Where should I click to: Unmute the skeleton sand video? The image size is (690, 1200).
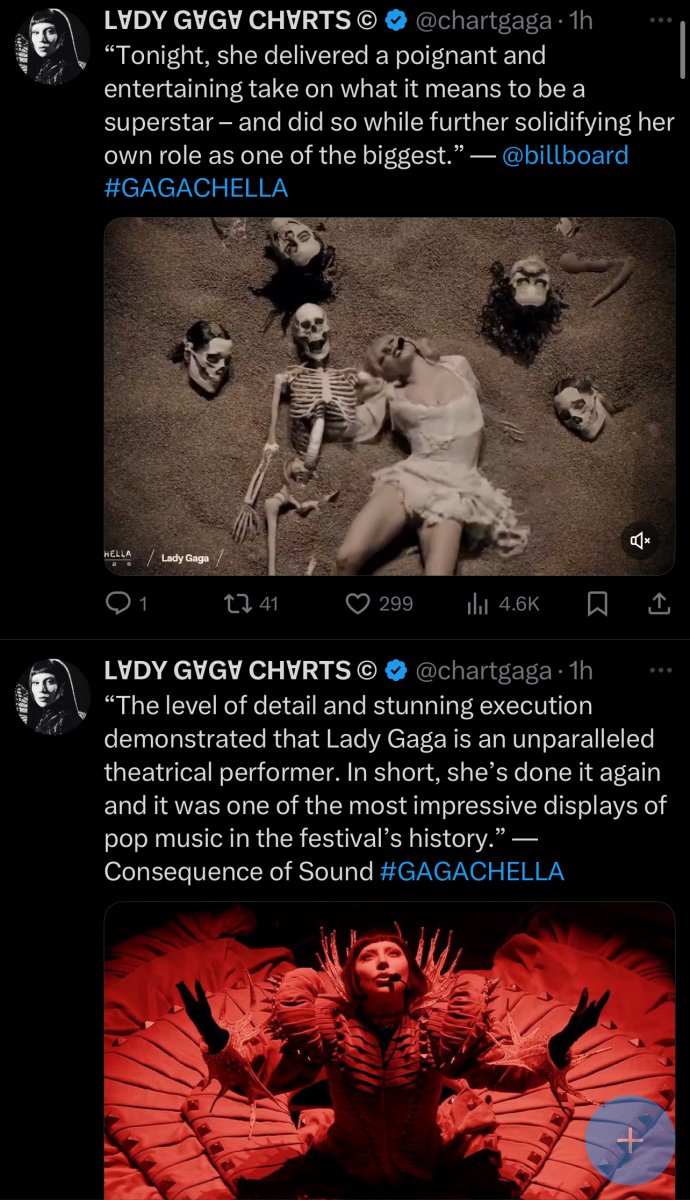(x=640, y=541)
